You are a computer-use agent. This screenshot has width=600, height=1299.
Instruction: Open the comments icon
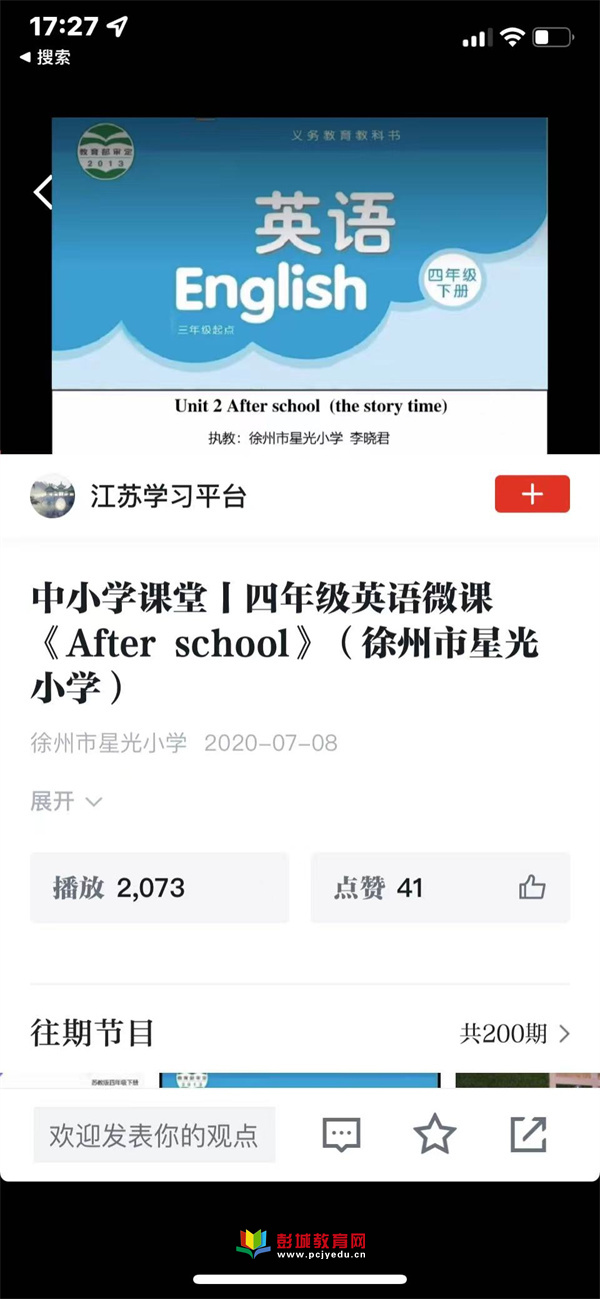(x=341, y=1134)
